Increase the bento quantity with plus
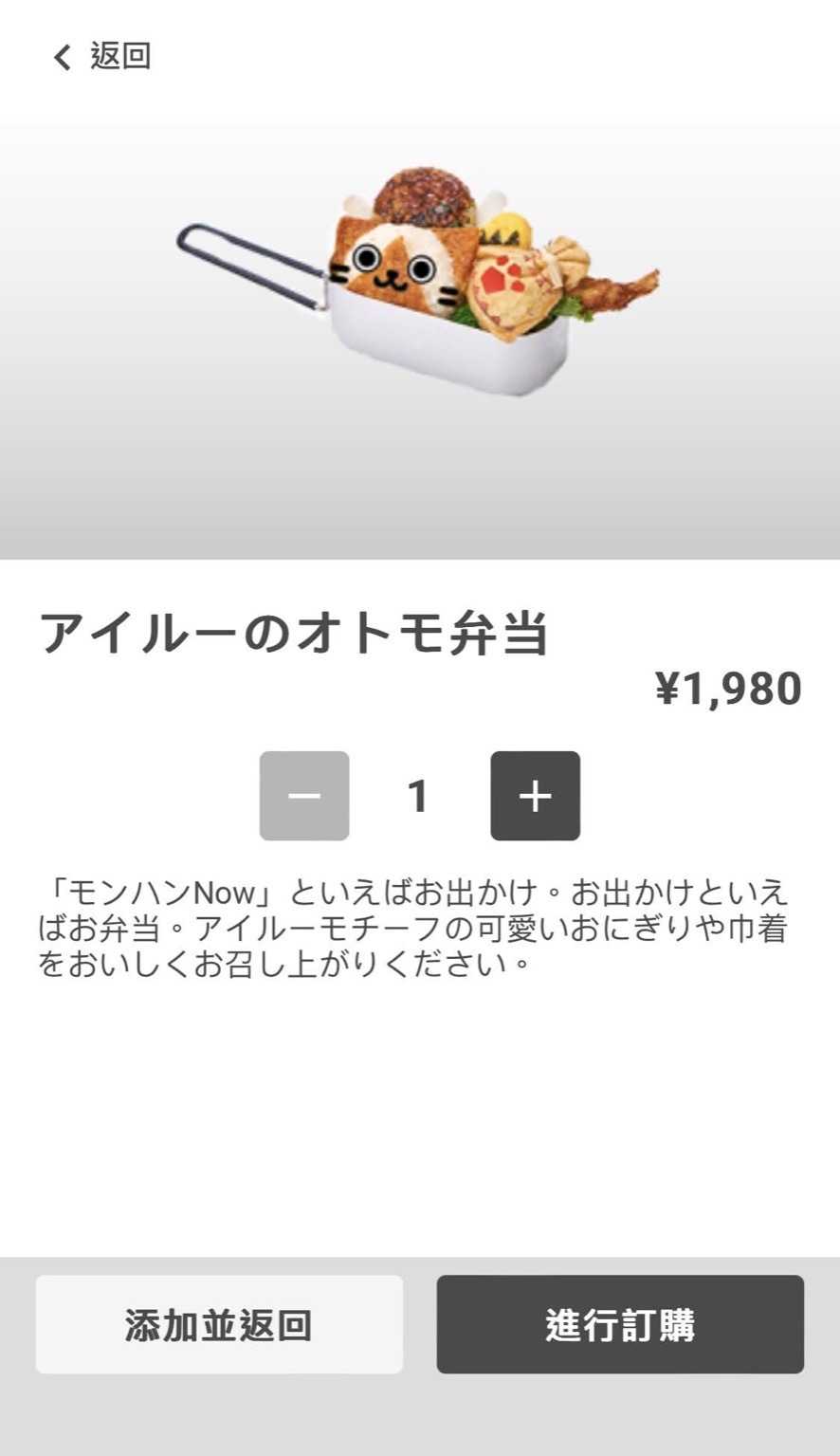This screenshot has height=1456, width=840. [535, 796]
